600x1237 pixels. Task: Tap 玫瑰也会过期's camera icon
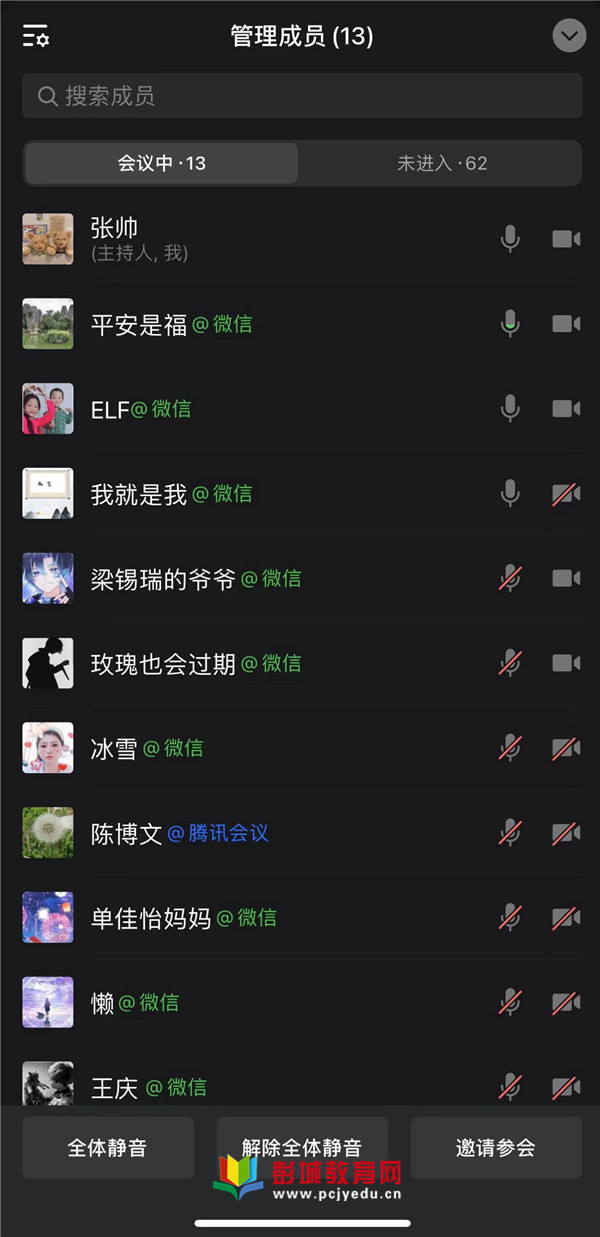[x=566, y=663]
